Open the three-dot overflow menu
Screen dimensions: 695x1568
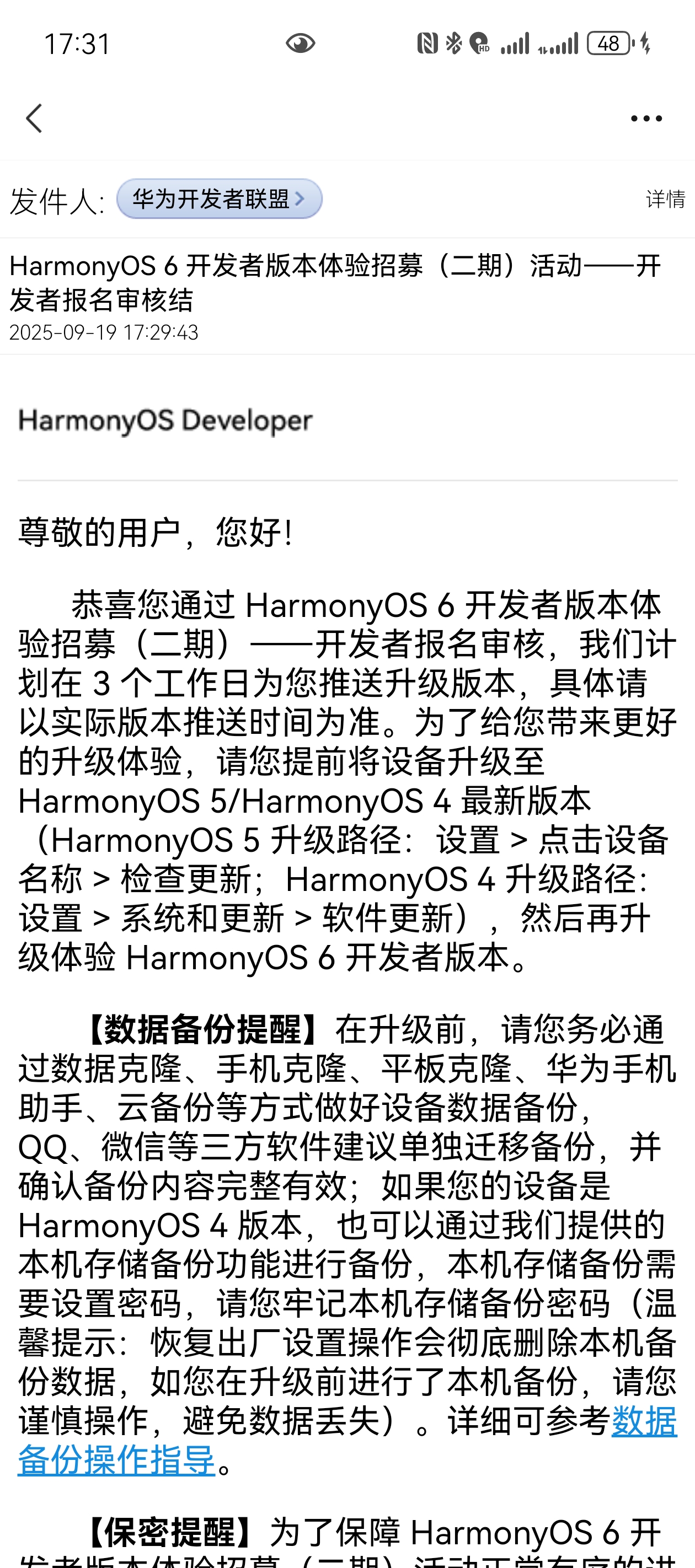tap(646, 118)
